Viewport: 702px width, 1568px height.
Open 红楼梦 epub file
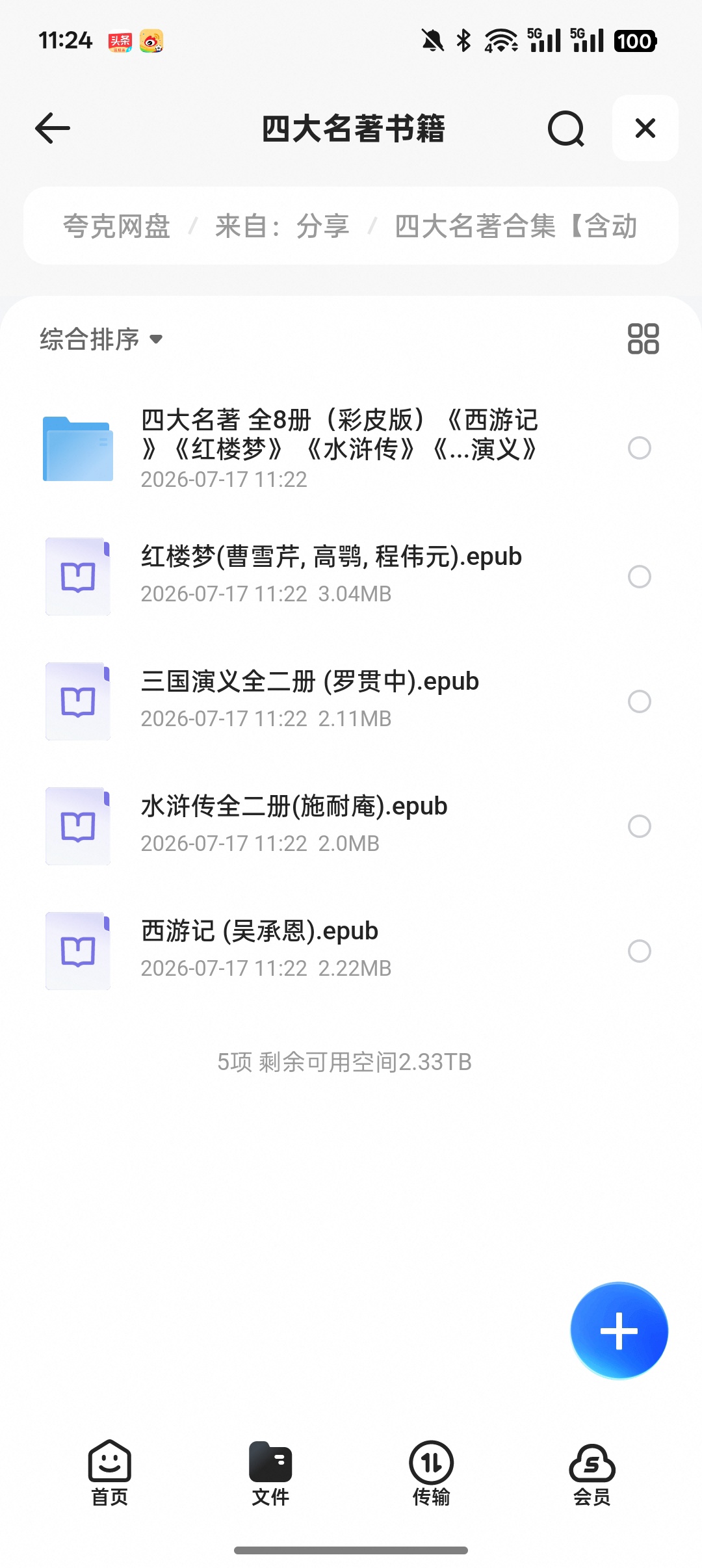point(338,575)
